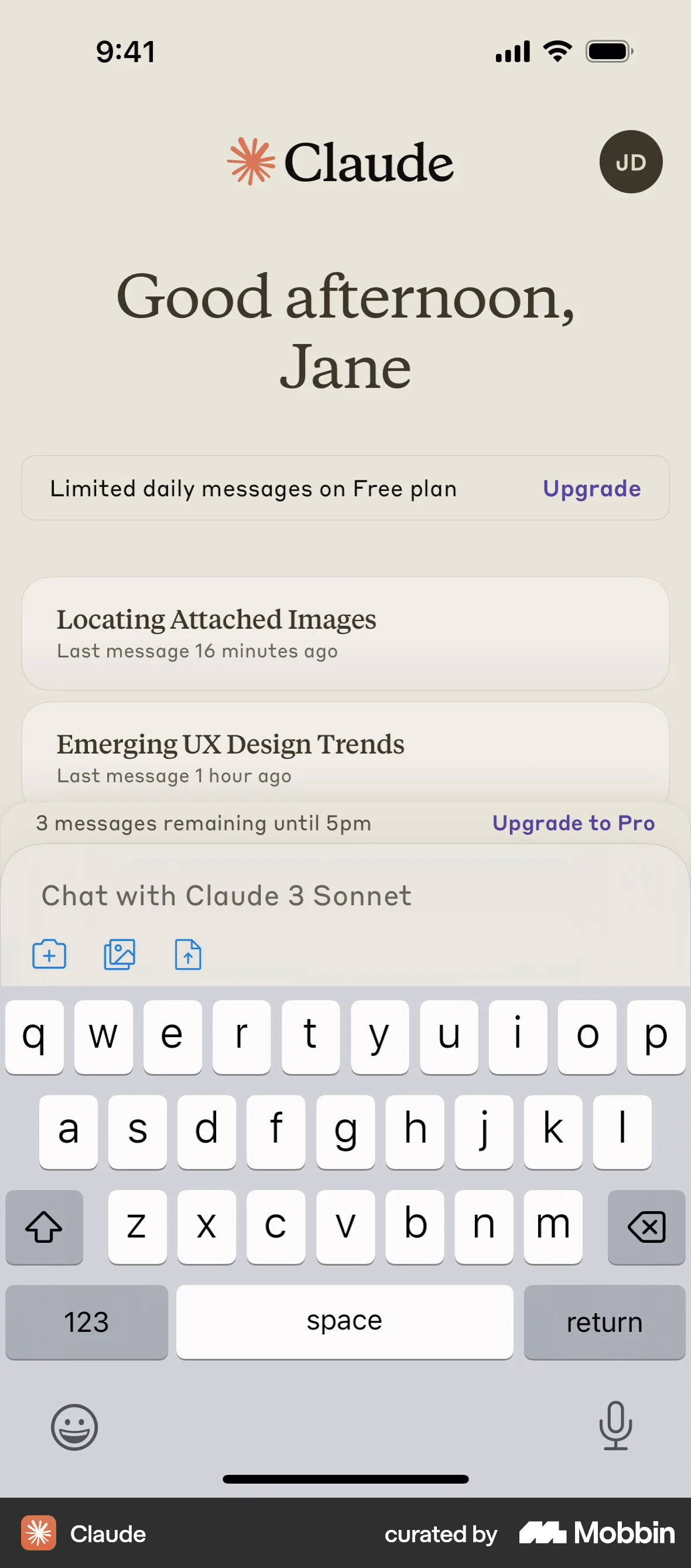Start voice dictation with the microphone
The image size is (691, 1568).
(616, 1427)
